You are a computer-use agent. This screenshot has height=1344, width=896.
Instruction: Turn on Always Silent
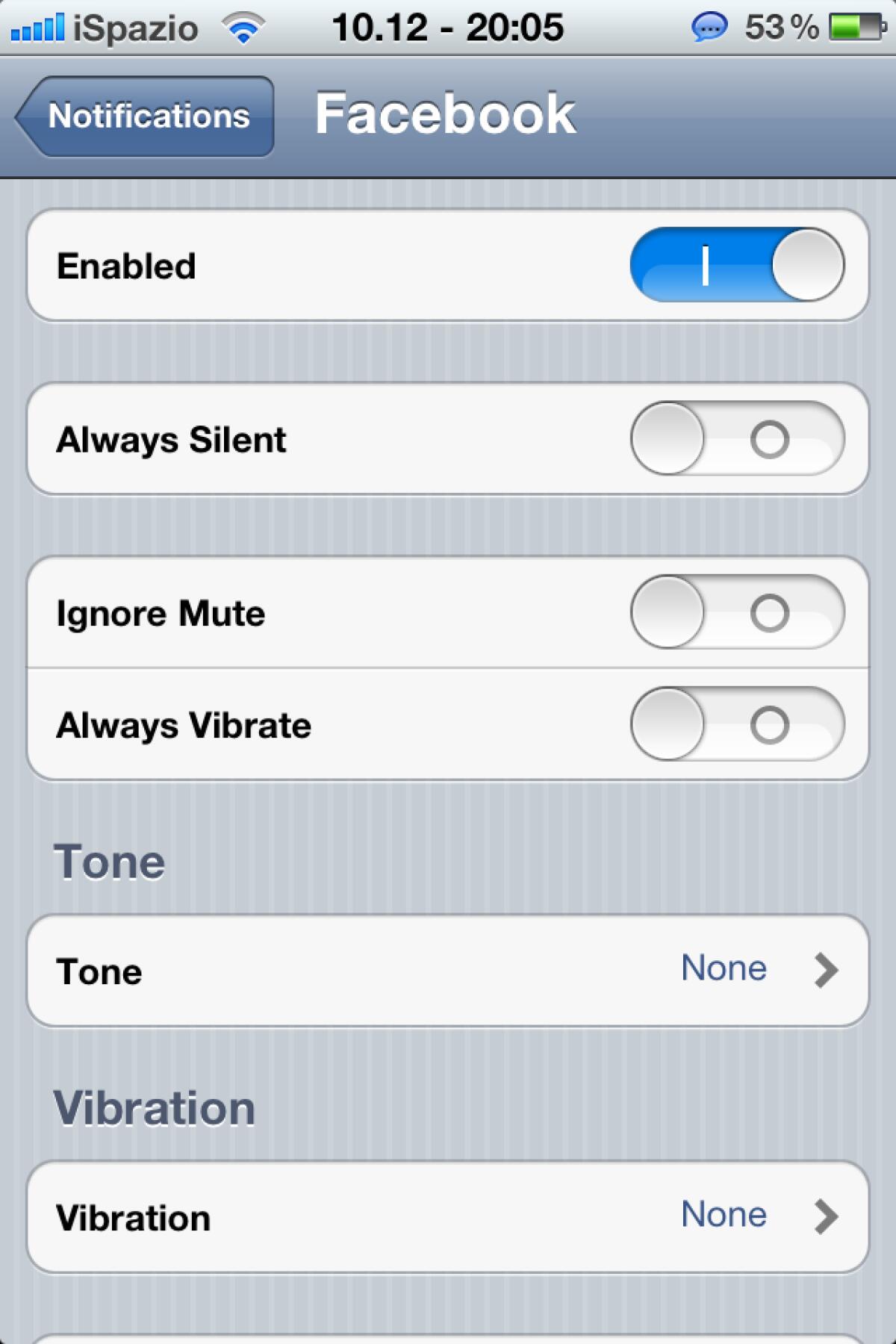736,439
